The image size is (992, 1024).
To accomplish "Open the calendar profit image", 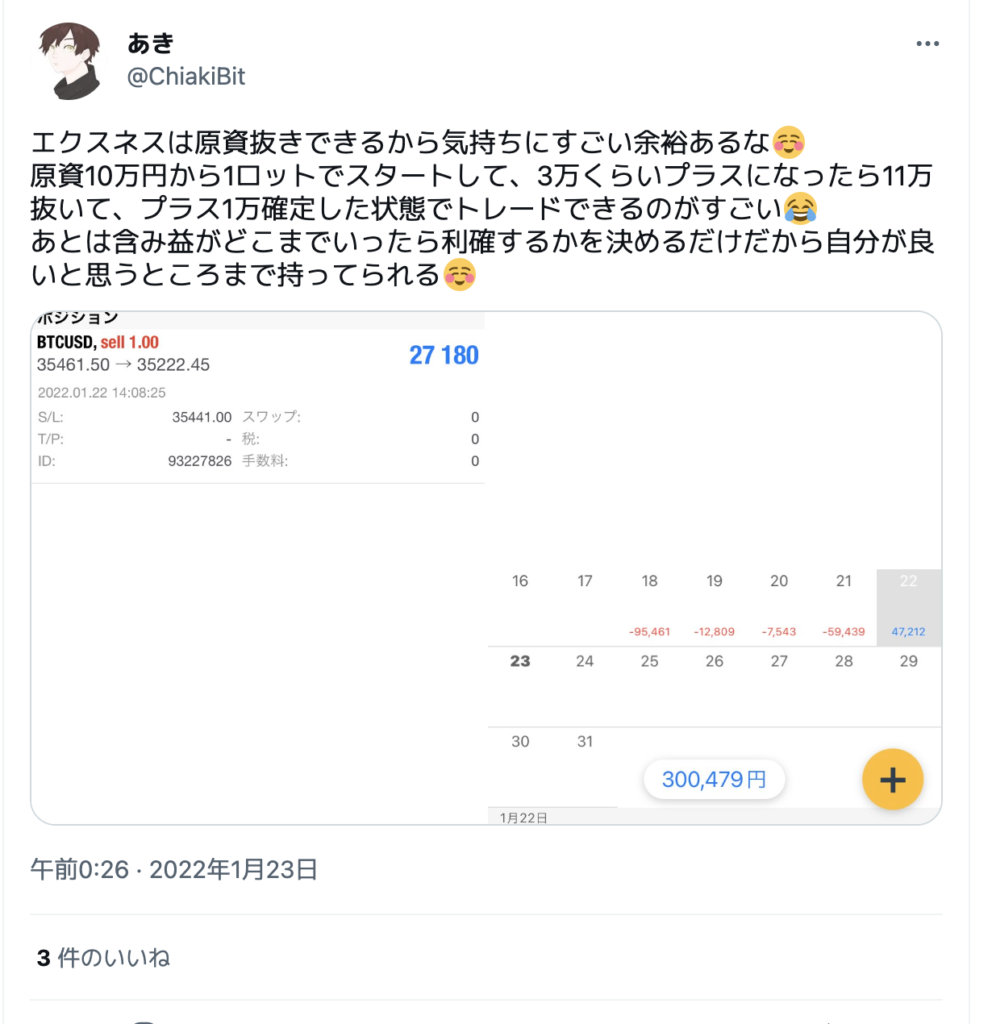I will click(x=714, y=568).
